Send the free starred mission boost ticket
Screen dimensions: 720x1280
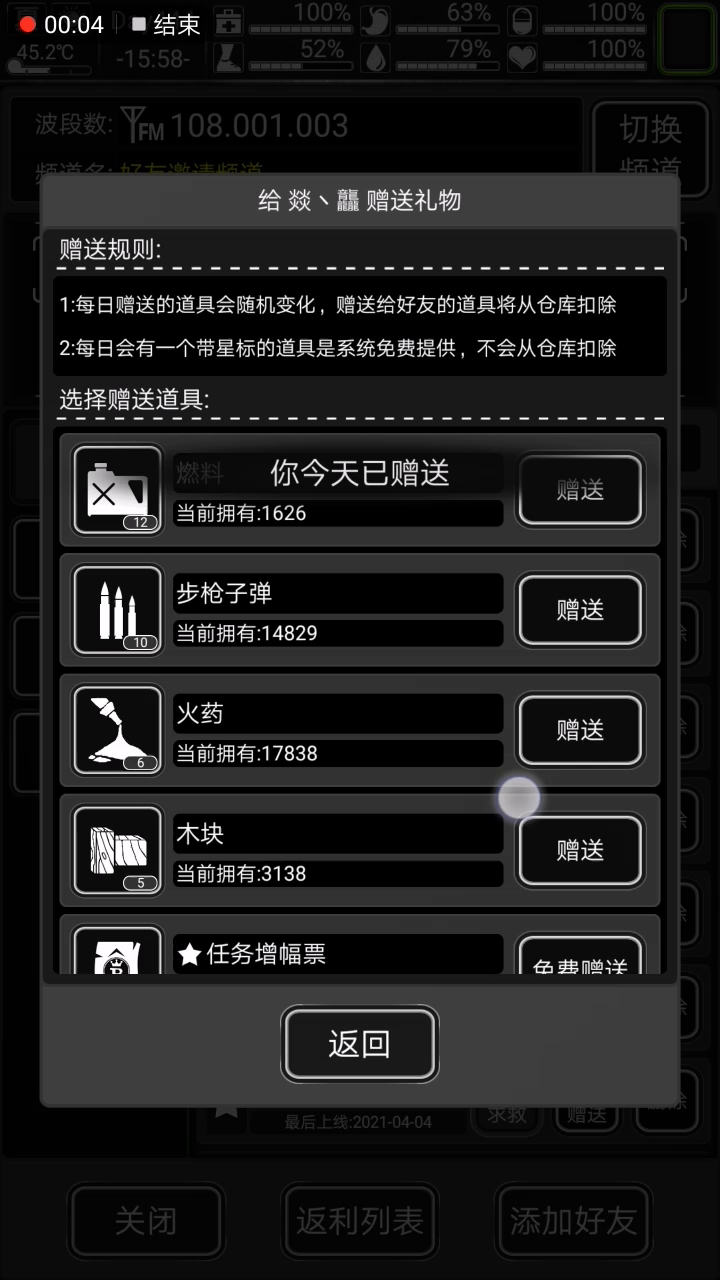click(x=580, y=960)
